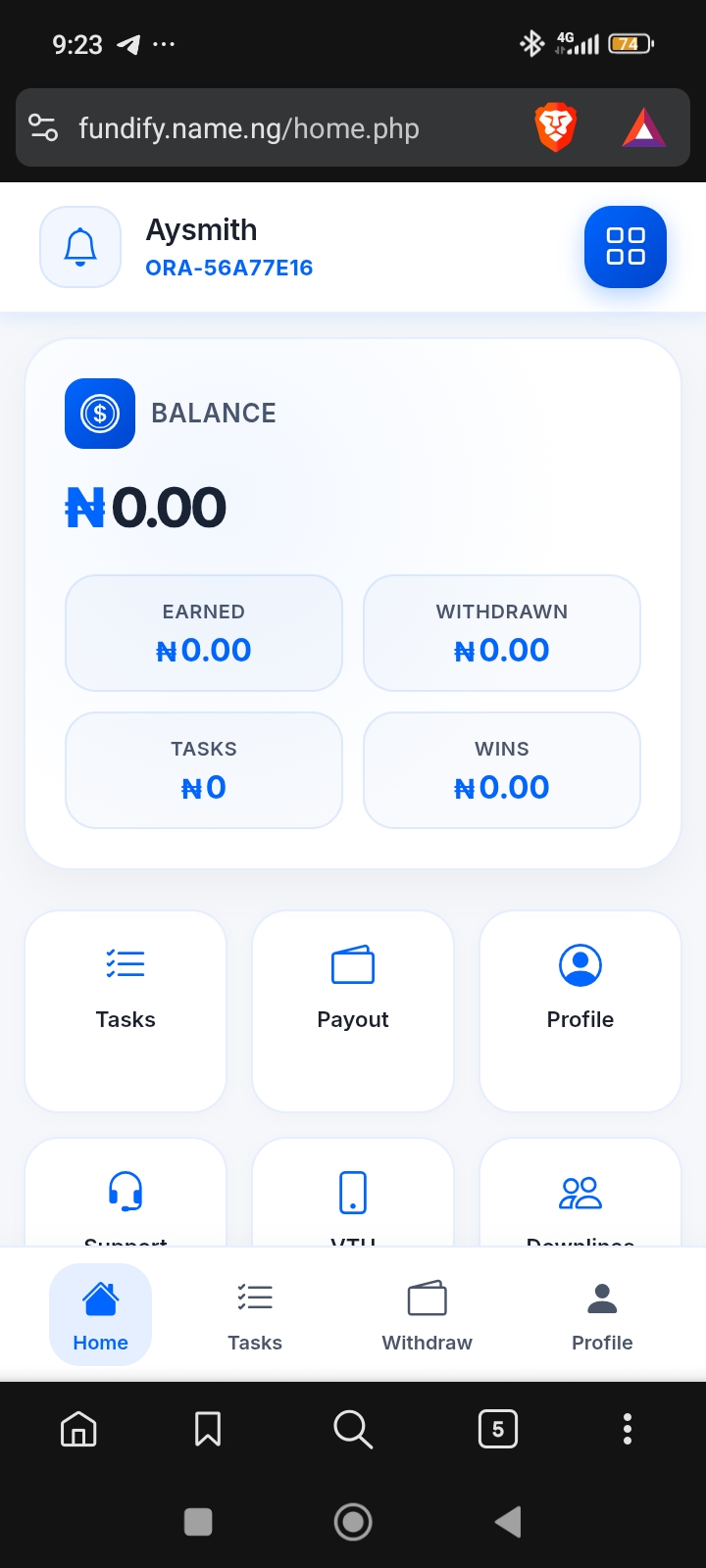Open the Payout card
The height and width of the screenshot is (1568, 706).
tap(353, 1009)
